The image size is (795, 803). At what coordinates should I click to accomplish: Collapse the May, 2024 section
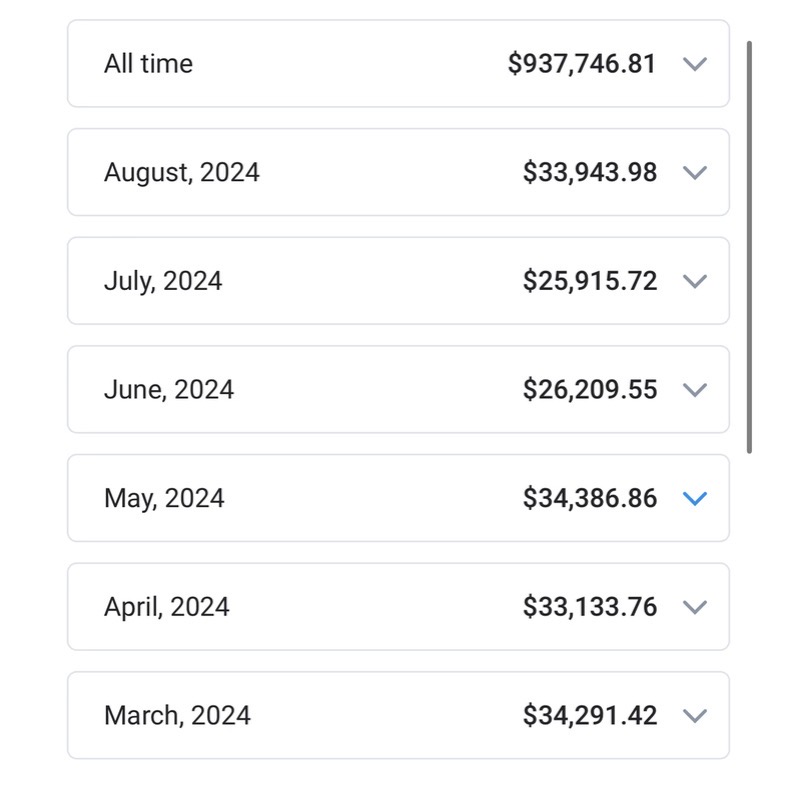(x=694, y=498)
